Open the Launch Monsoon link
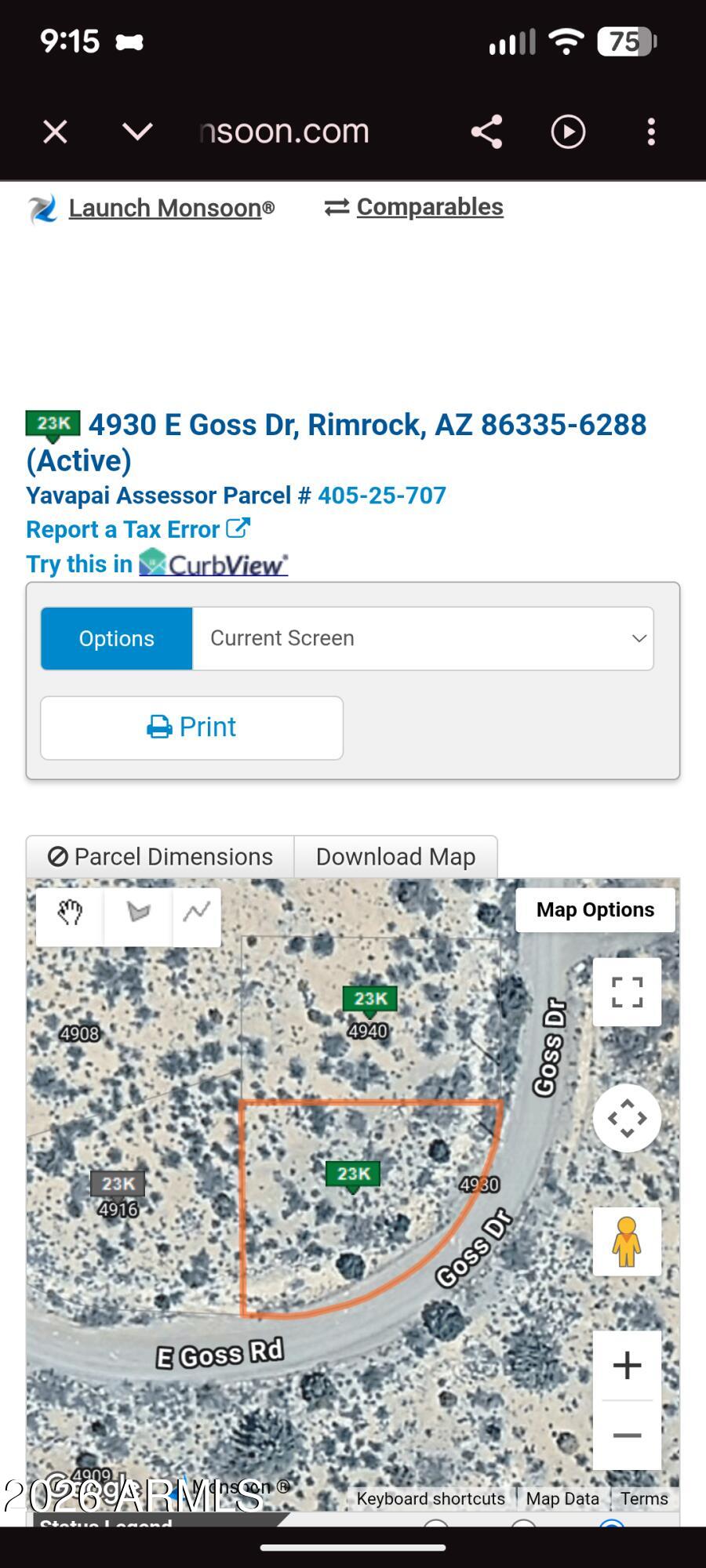Image resolution: width=706 pixels, height=1568 pixels. click(171, 209)
